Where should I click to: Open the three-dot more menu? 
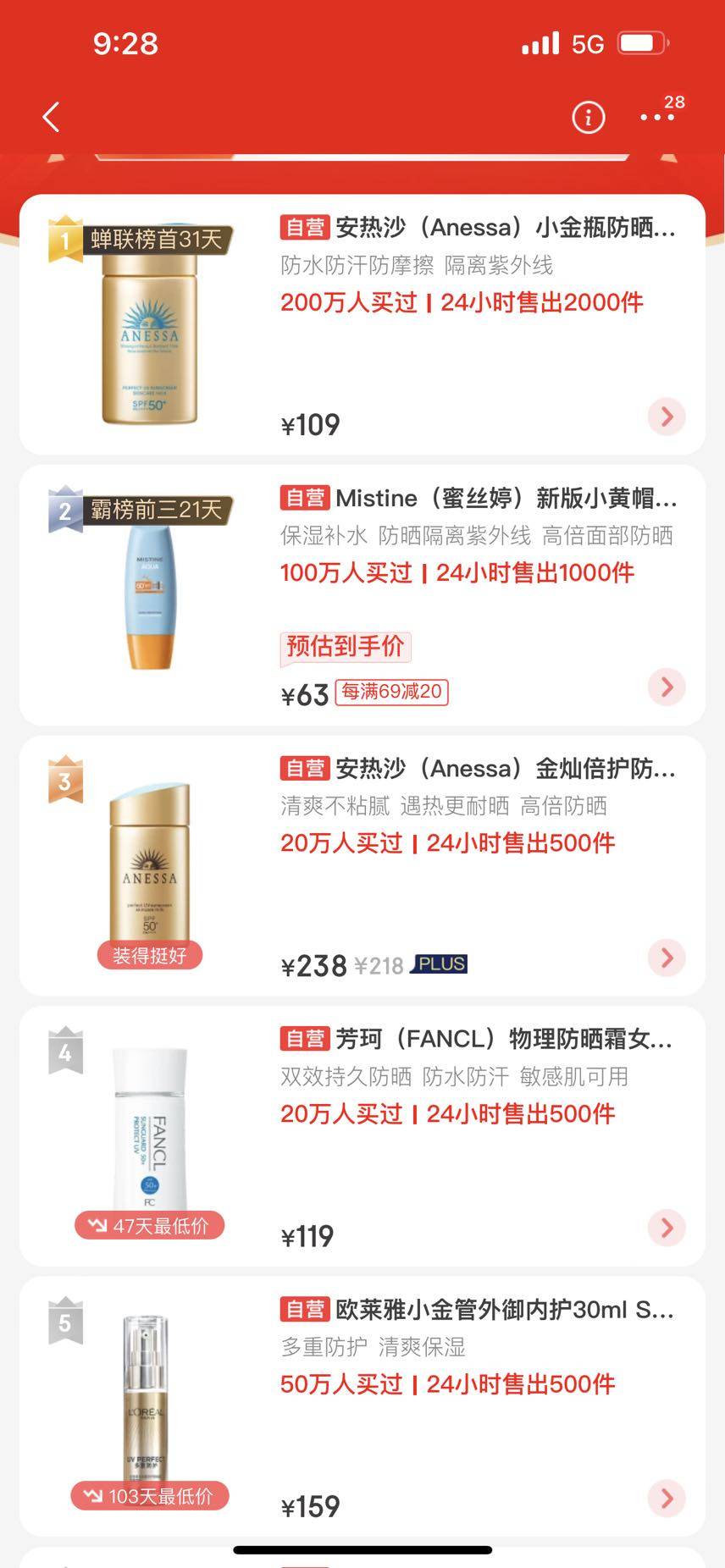tap(657, 117)
